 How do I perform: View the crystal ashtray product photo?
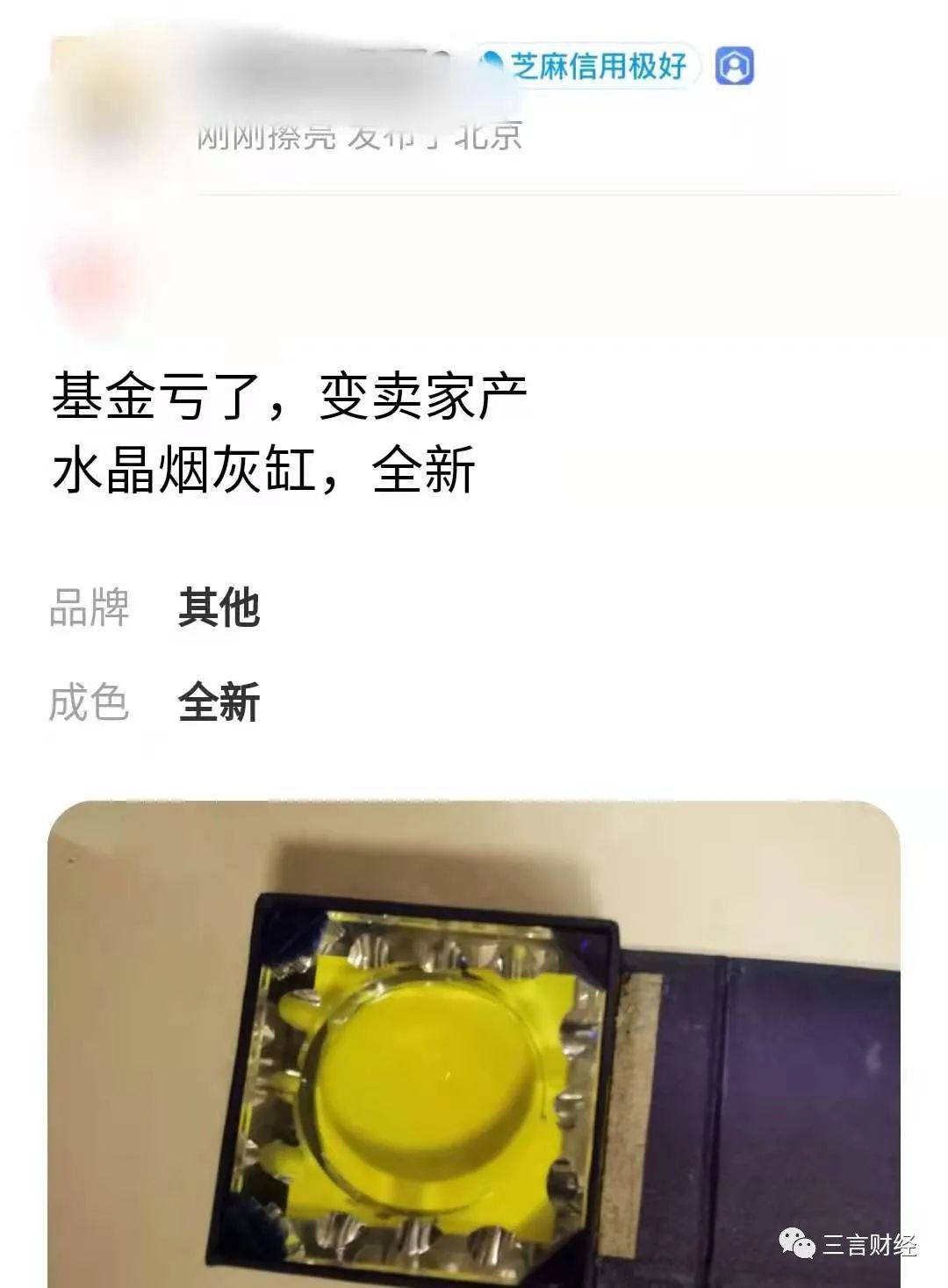474,1045
